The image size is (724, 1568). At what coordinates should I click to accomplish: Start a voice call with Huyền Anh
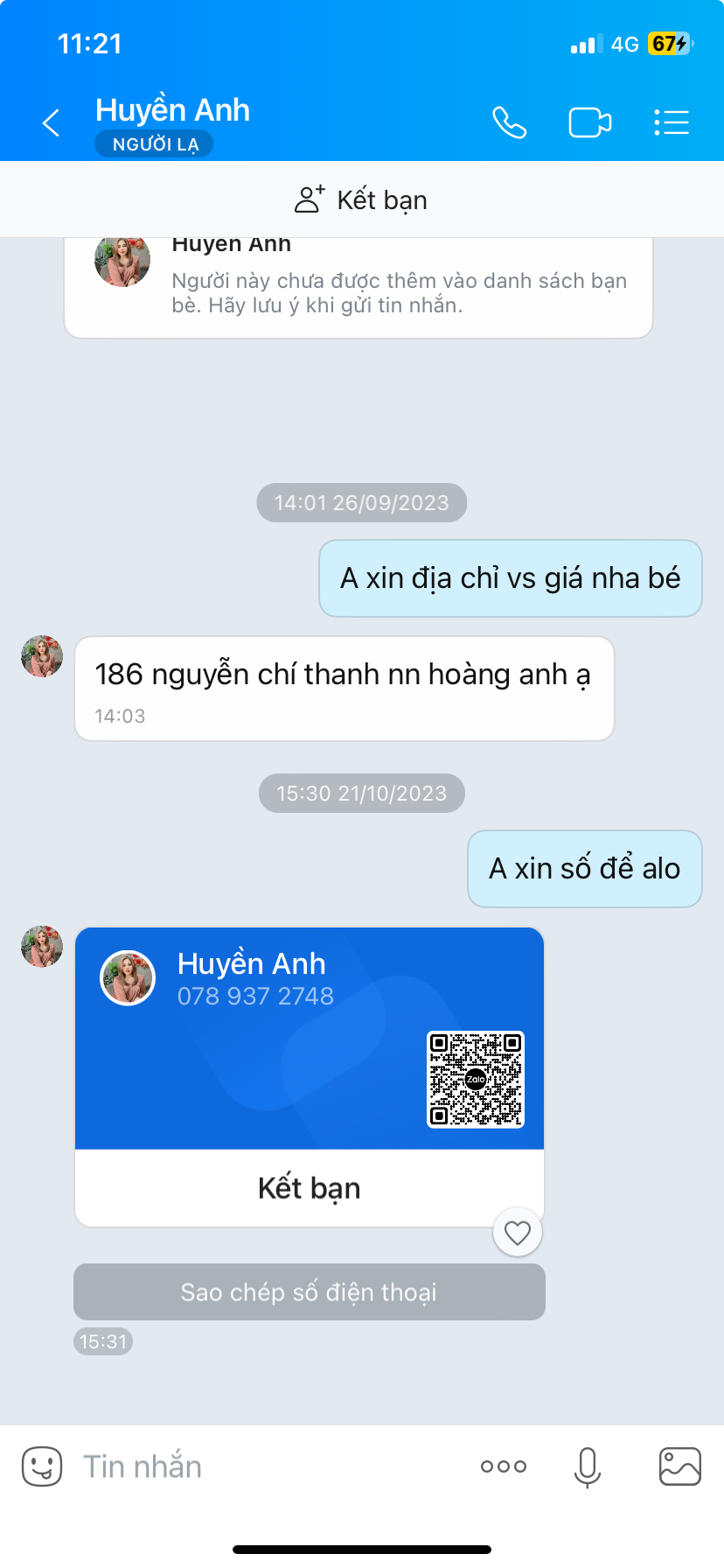510,122
